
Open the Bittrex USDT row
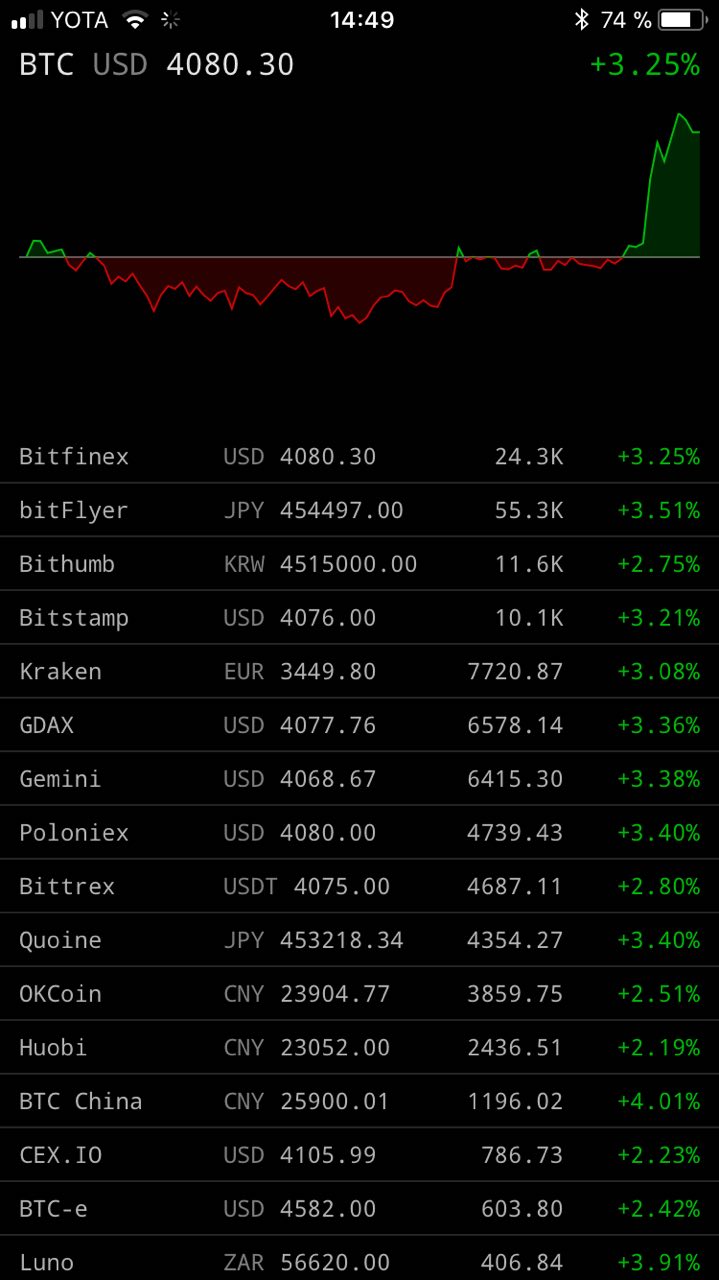(x=359, y=887)
